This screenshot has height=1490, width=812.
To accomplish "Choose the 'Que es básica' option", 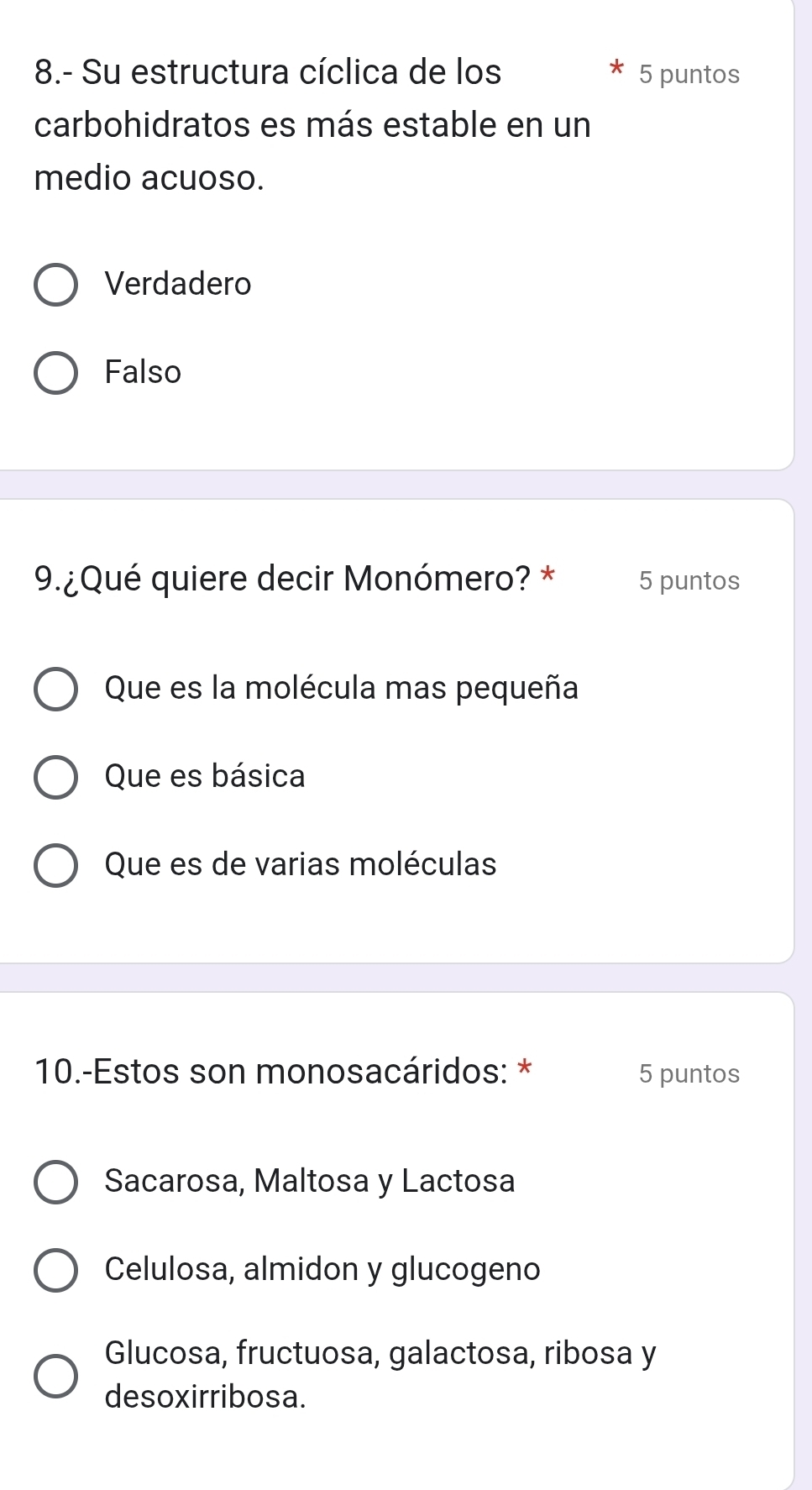I will (56, 777).
